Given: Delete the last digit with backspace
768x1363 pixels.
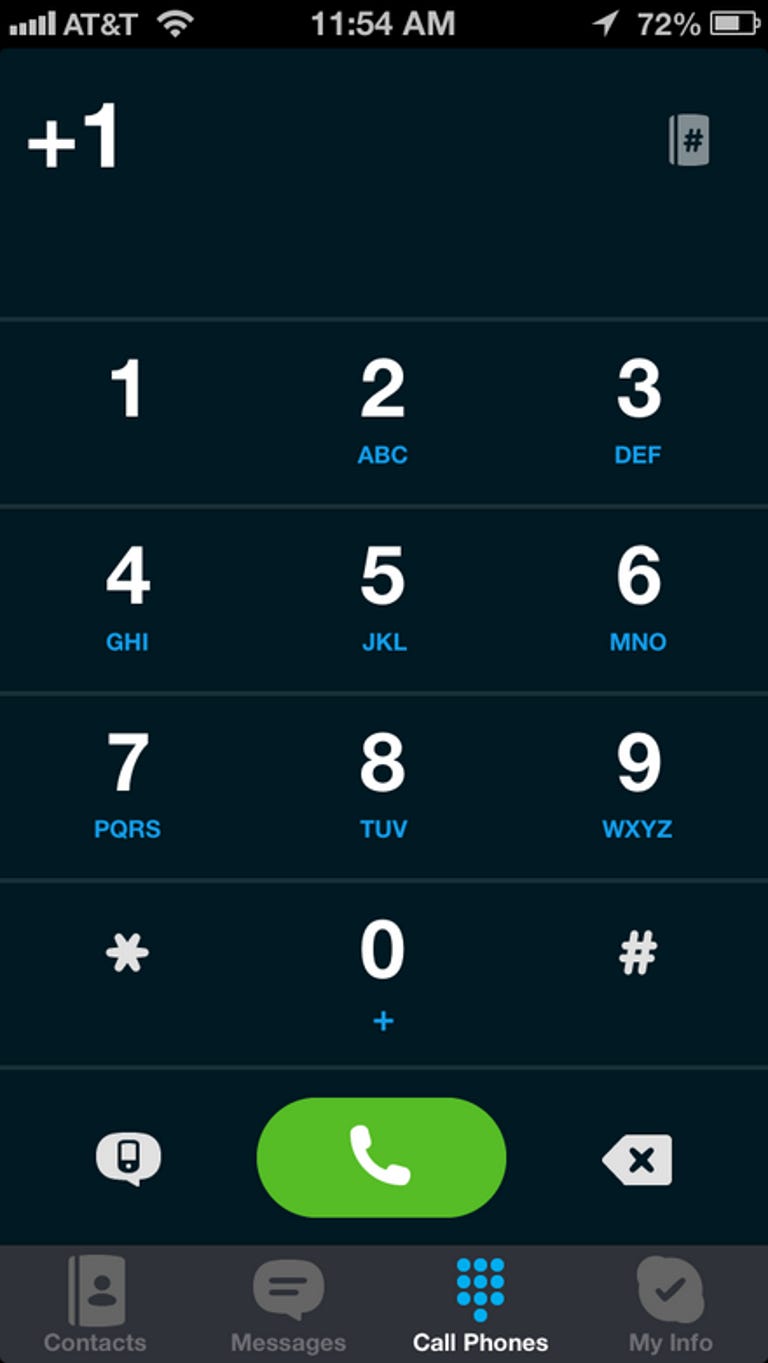Looking at the screenshot, I should pyautogui.click(x=638, y=1160).
